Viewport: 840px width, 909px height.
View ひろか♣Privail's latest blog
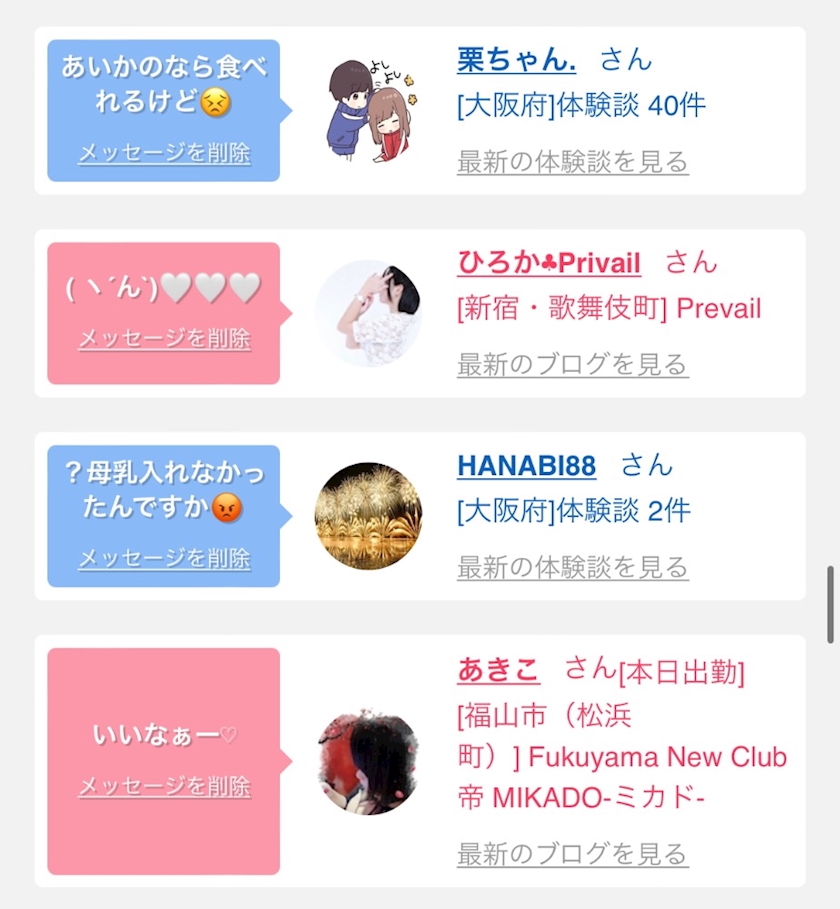(x=573, y=365)
